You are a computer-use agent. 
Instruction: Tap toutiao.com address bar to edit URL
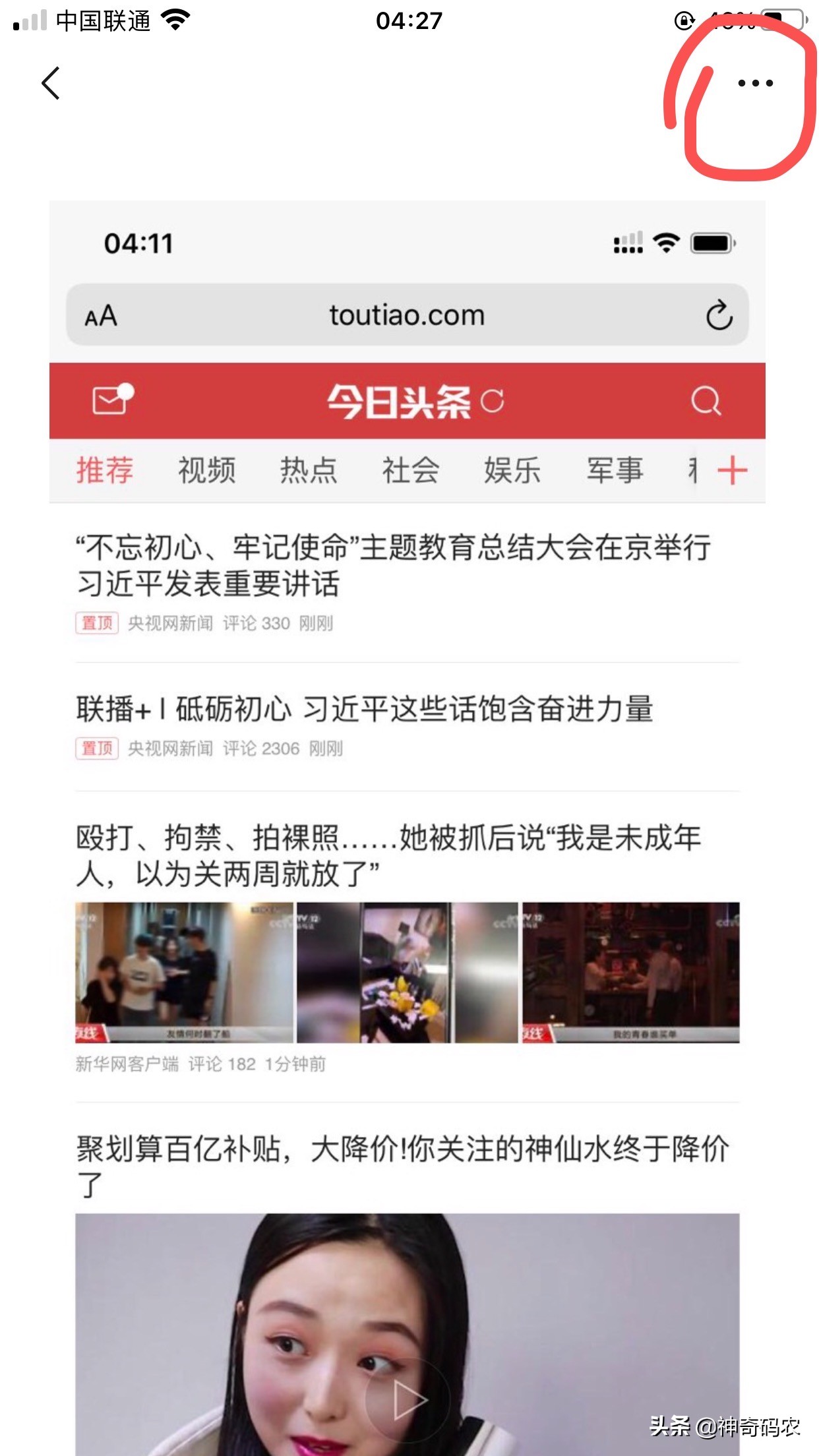[407, 315]
